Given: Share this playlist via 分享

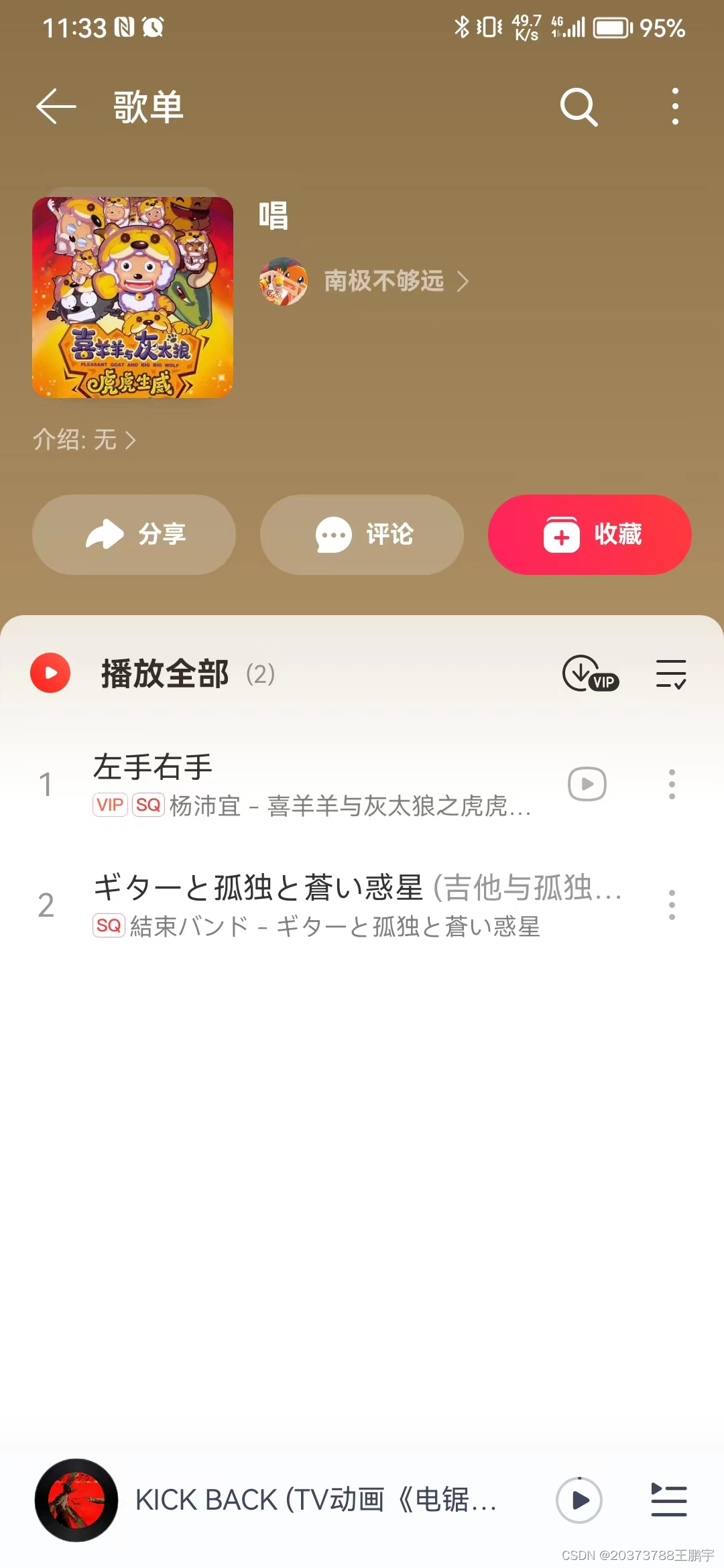Looking at the screenshot, I should tap(134, 535).
